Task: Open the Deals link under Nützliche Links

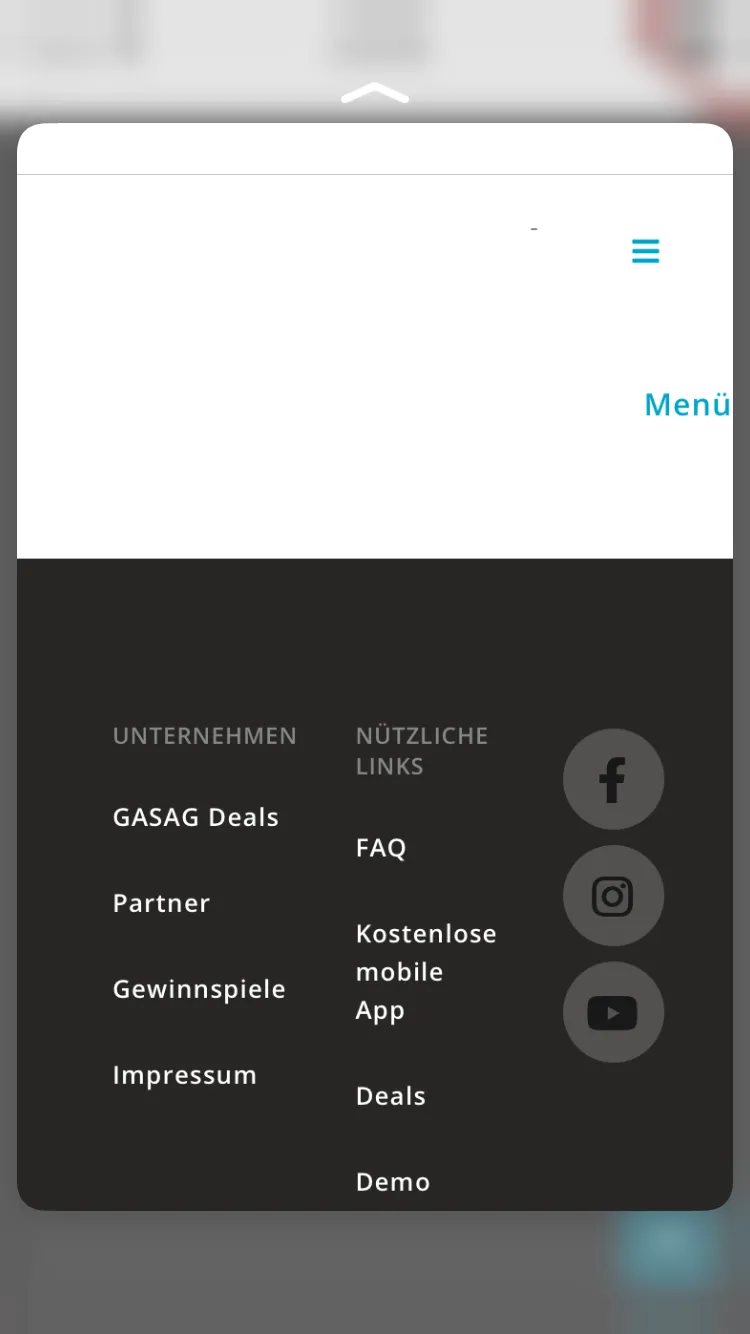Action: point(391,1096)
